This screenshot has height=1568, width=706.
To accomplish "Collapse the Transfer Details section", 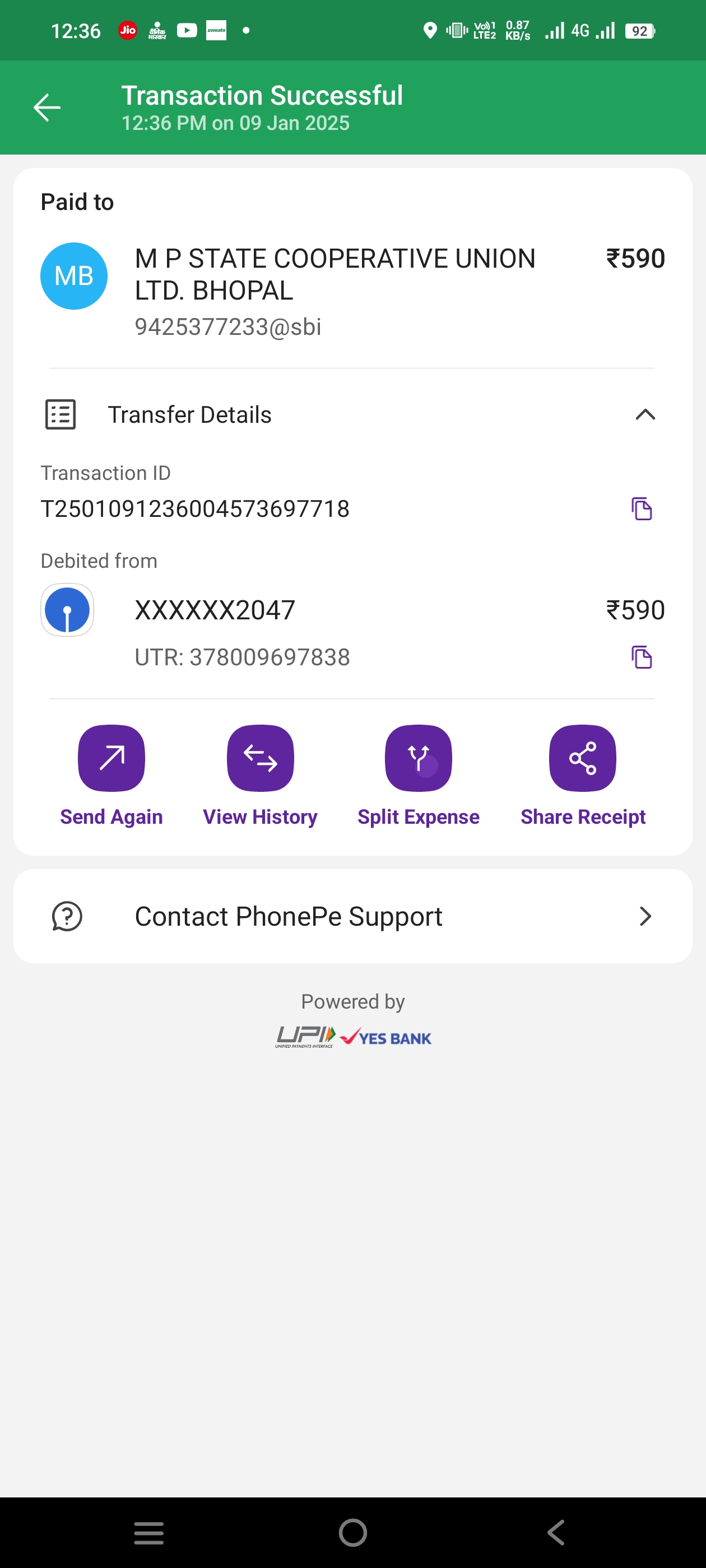I will click(645, 414).
